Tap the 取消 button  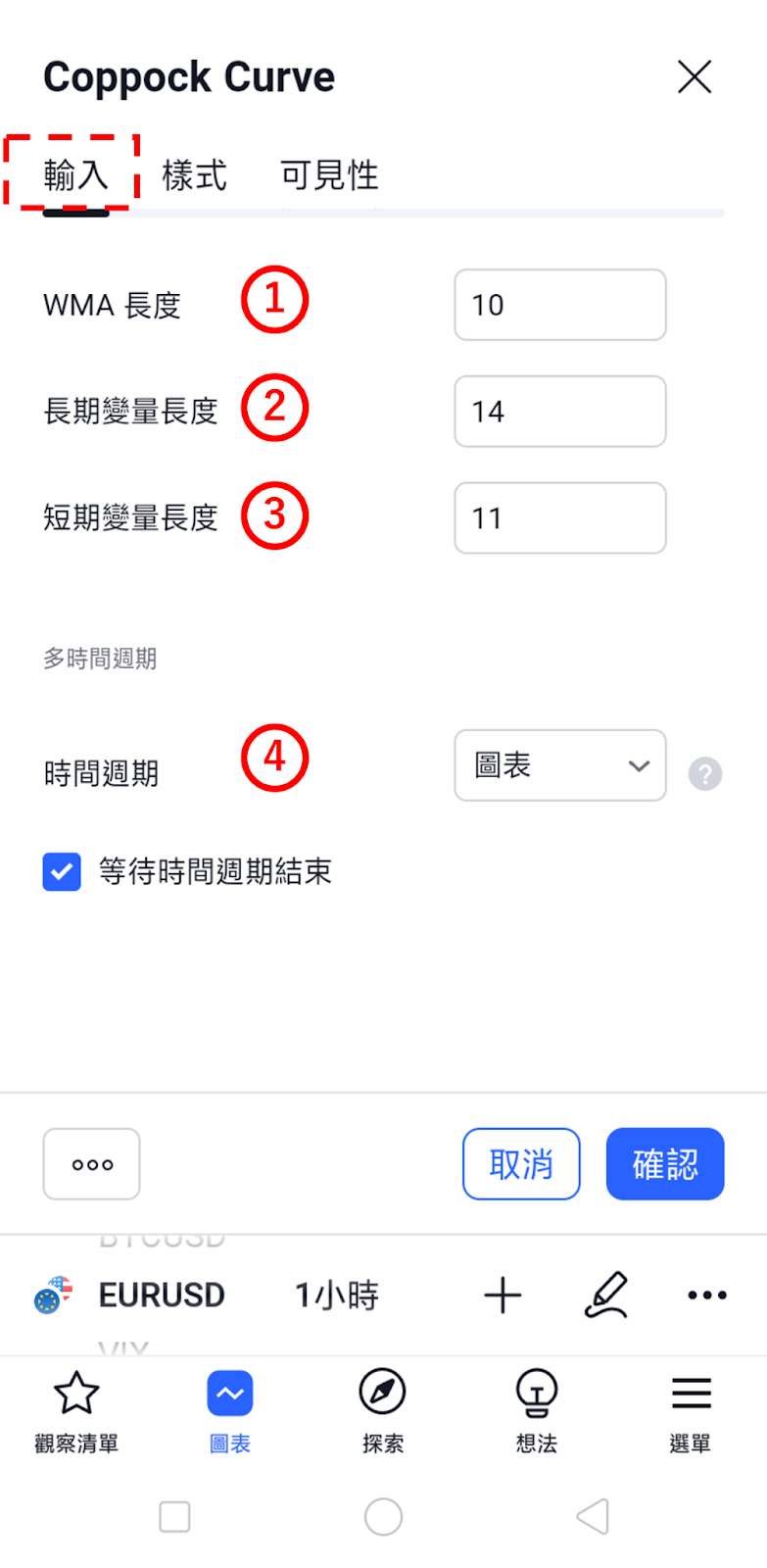coord(521,1164)
